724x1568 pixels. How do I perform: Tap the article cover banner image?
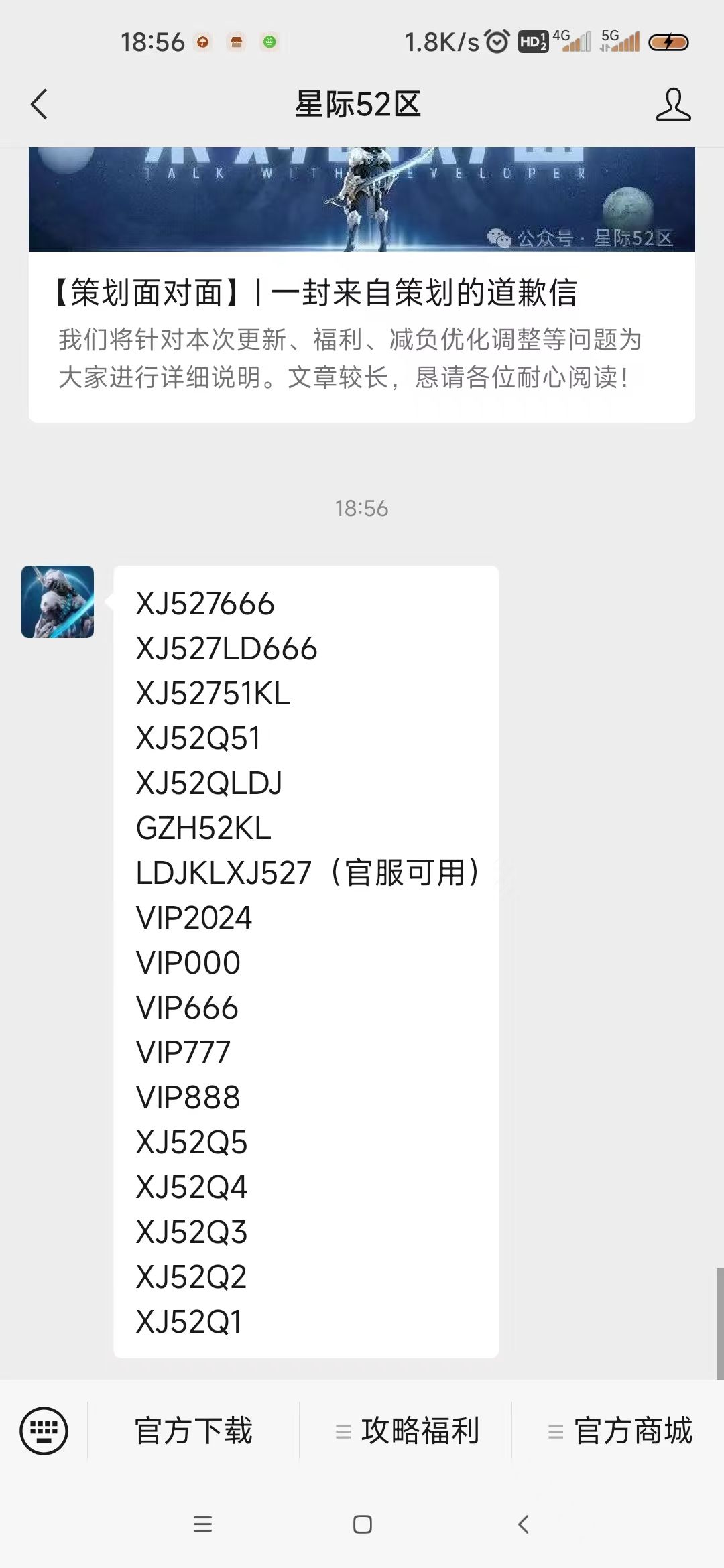click(x=362, y=198)
